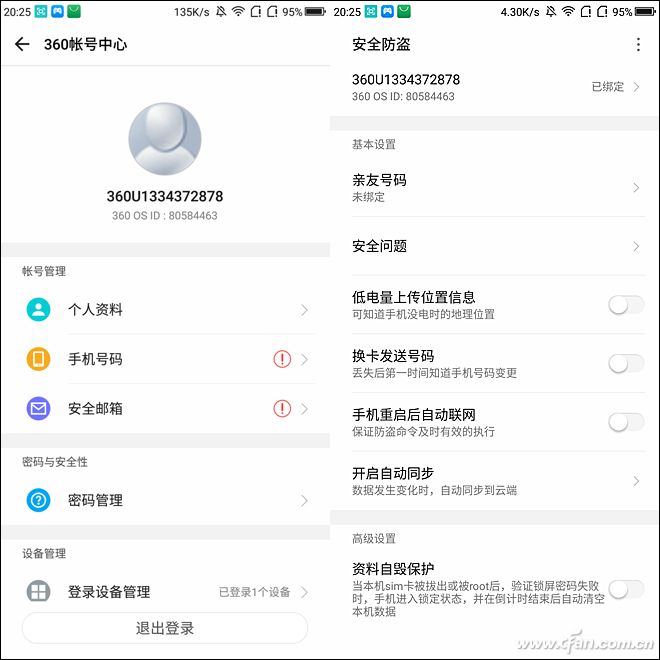The width and height of the screenshot is (660, 660).
Task: Open 安全邮箱 row
Action: click(x=165, y=408)
